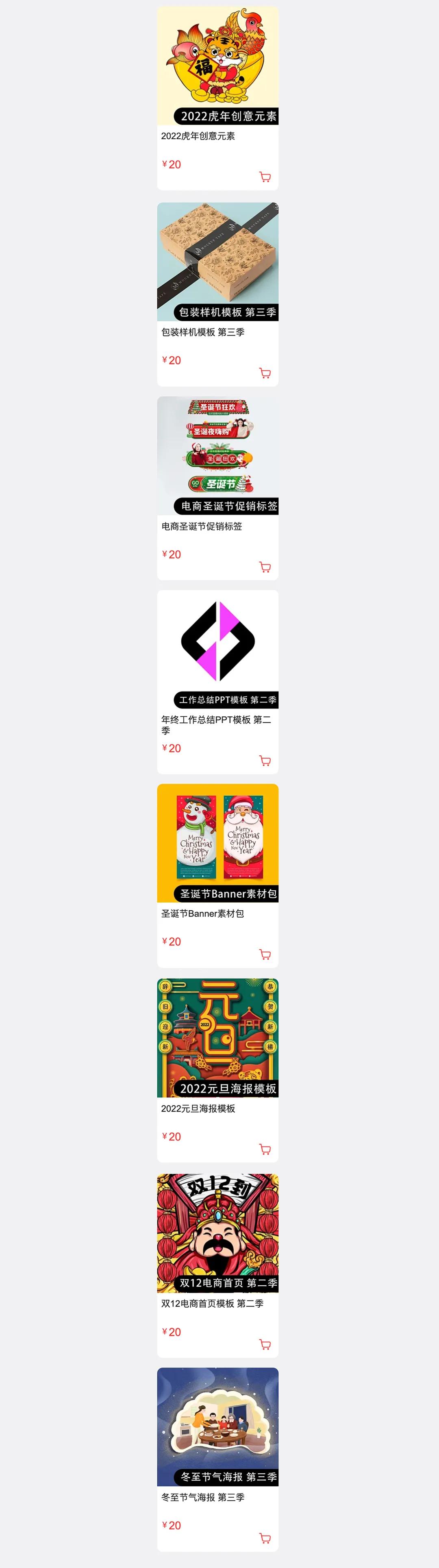Add 2022虎年创意元素 to cart
The height and width of the screenshot is (1568, 439).
[x=265, y=177]
